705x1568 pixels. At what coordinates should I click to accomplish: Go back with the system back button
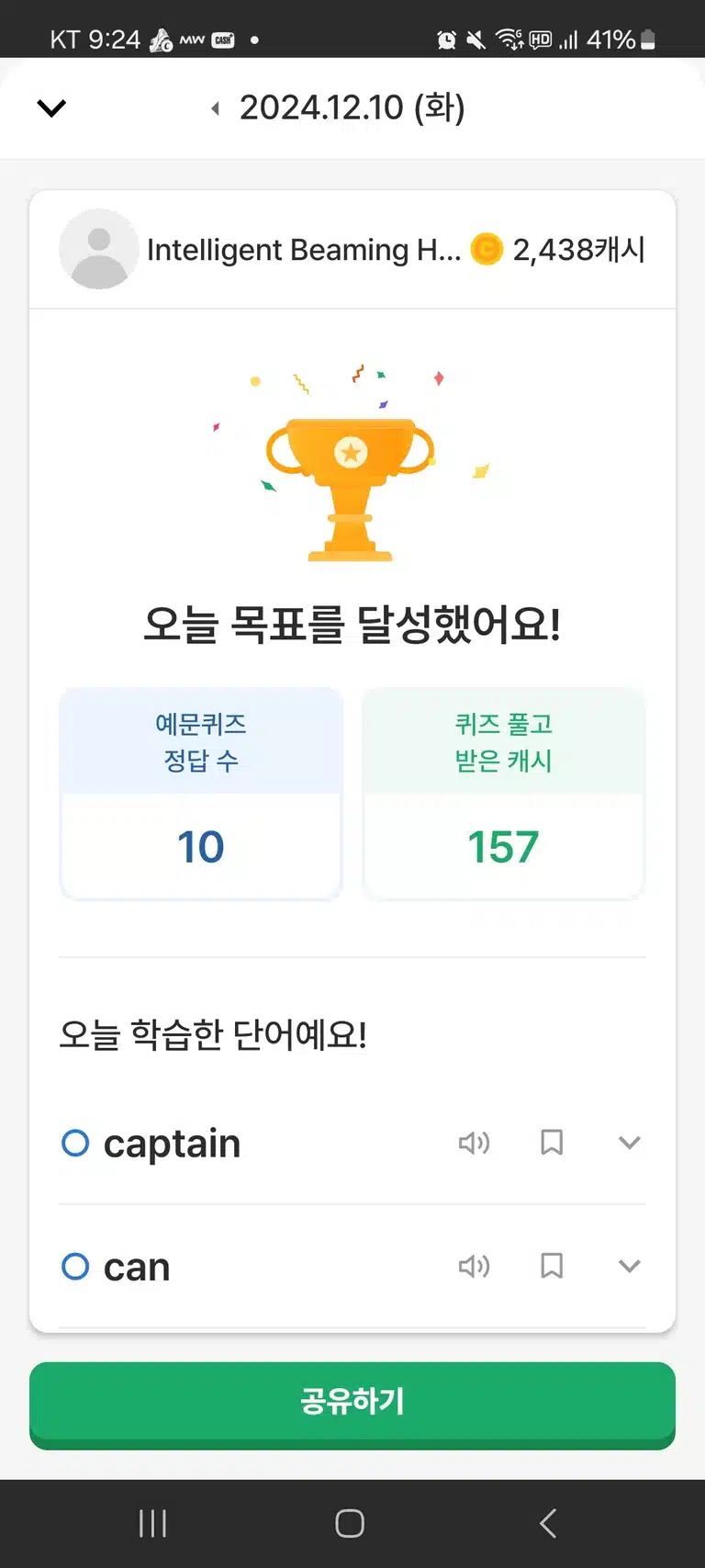(548, 1523)
